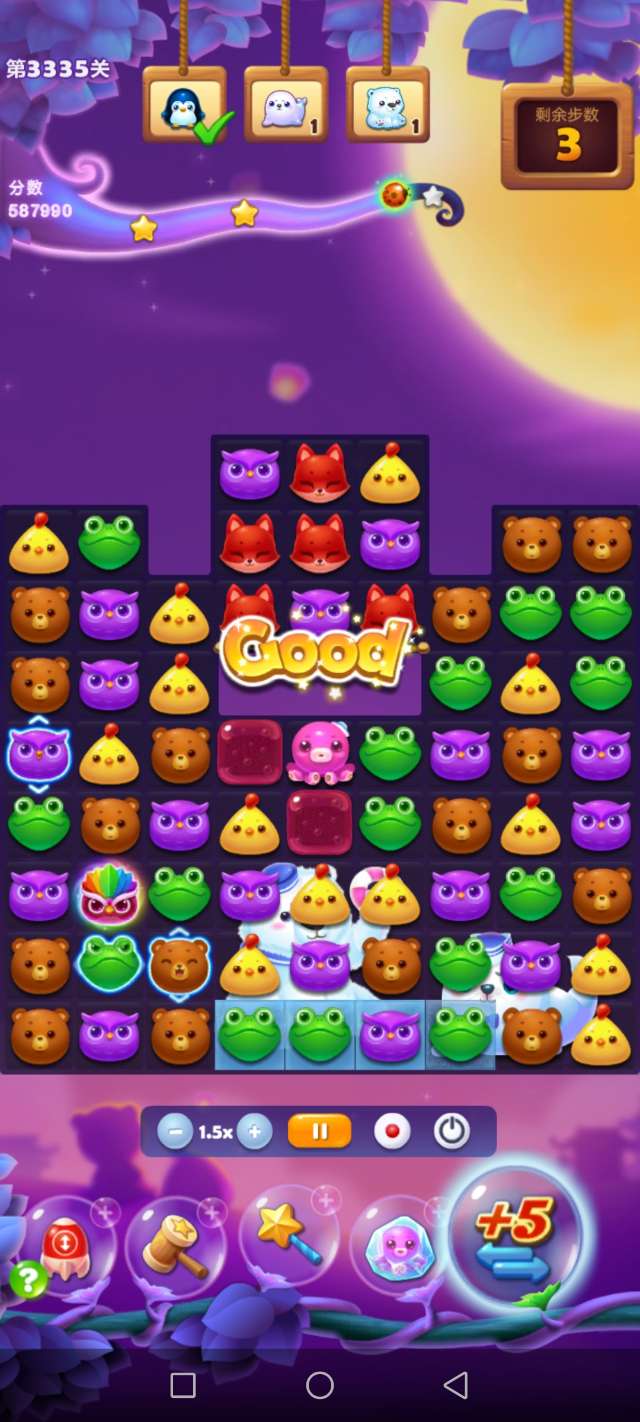
Task: Increase the playback speed with plus
Action: tap(255, 1132)
